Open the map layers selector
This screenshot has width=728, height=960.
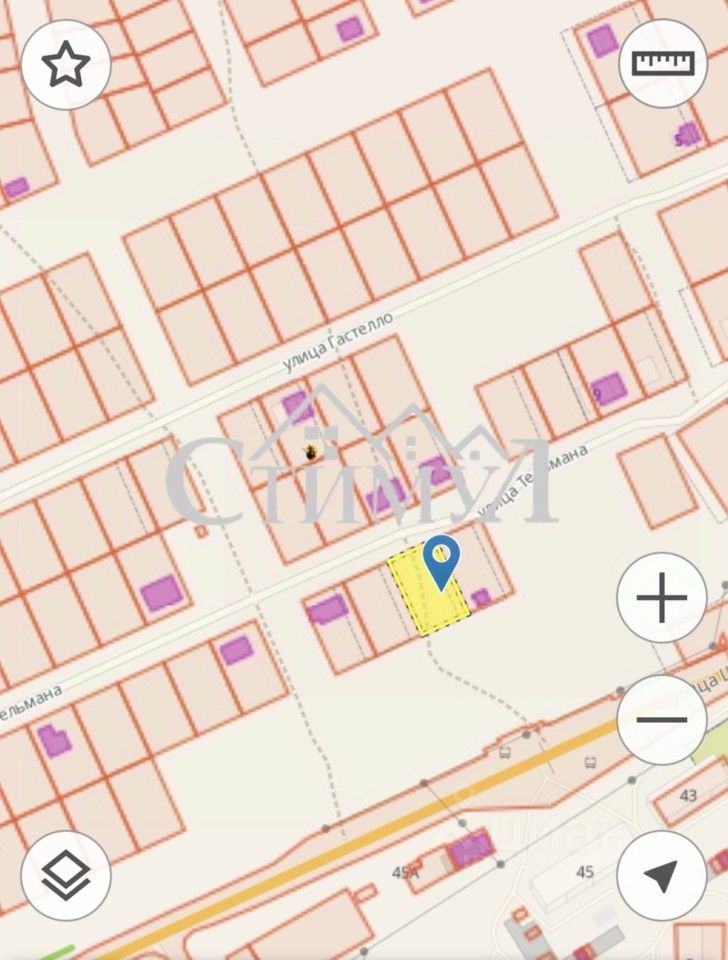click(66, 875)
